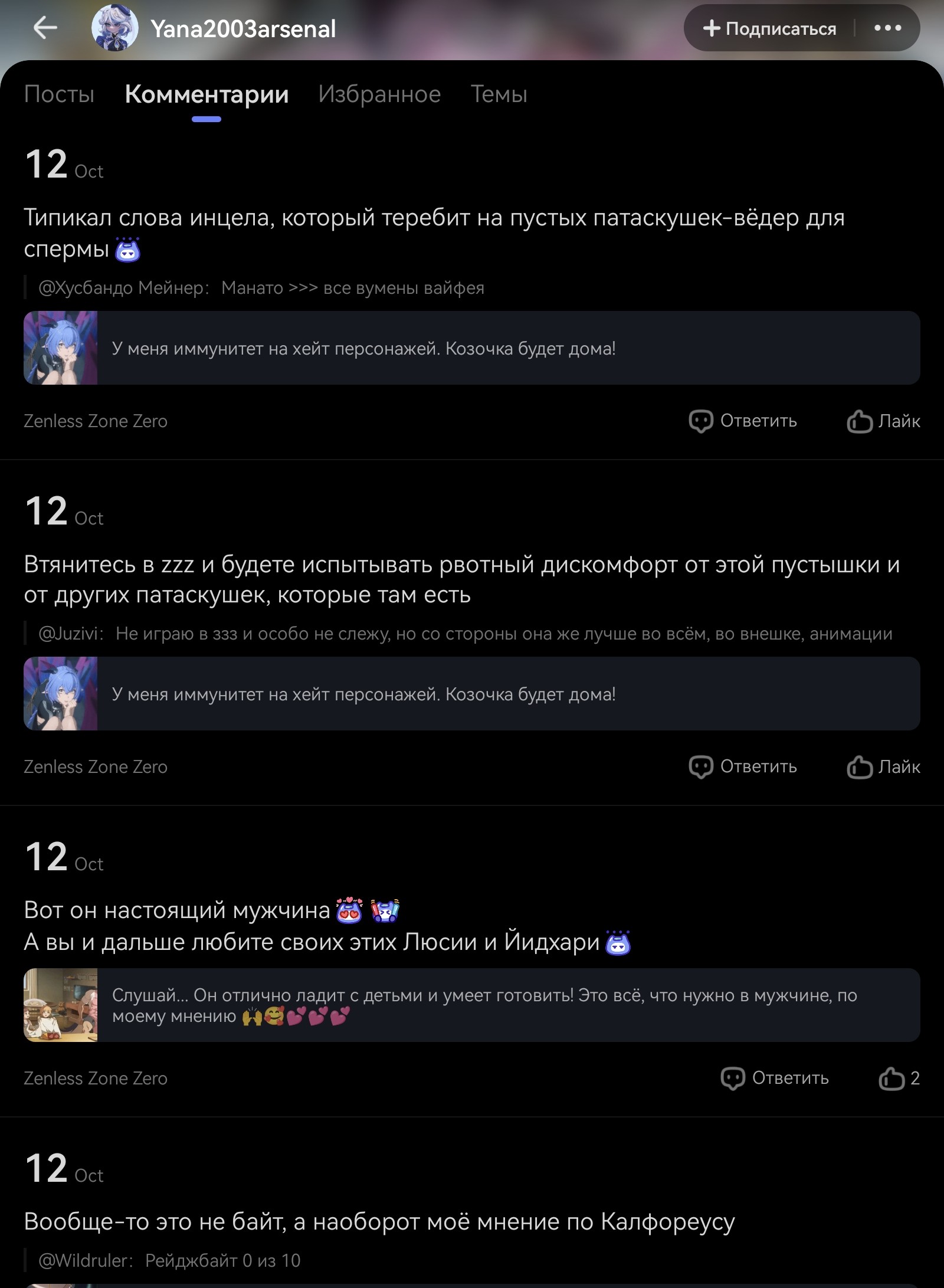Open the post about ладит с детьми
Screen dimensions: 944x1288
pyautogui.click(x=472, y=1005)
